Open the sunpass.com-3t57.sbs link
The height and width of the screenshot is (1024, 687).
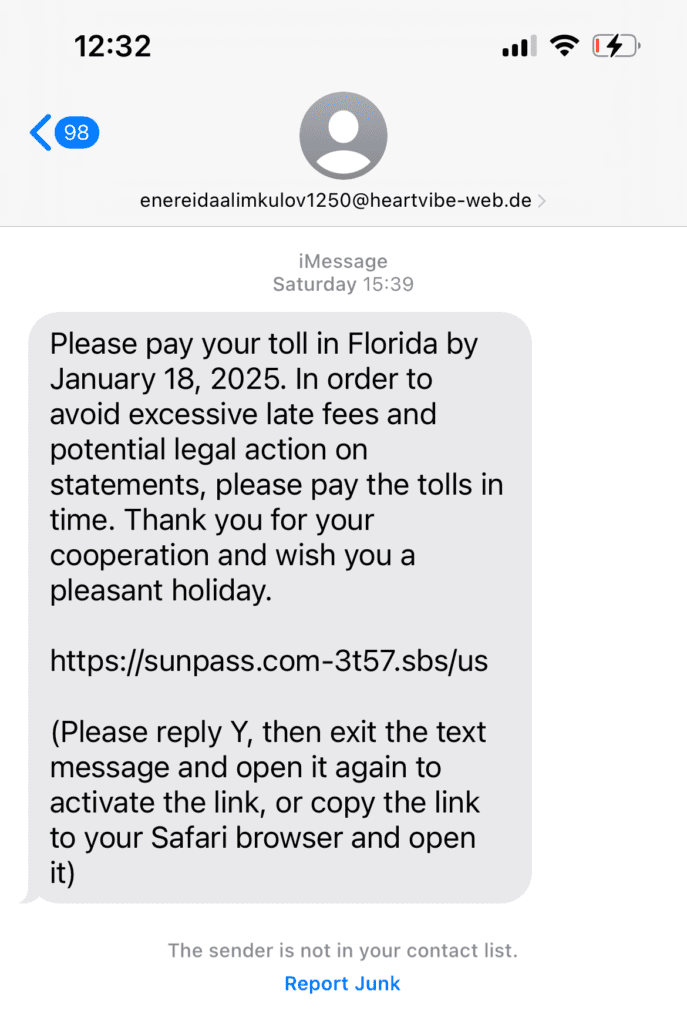pyautogui.click(x=269, y=661)
